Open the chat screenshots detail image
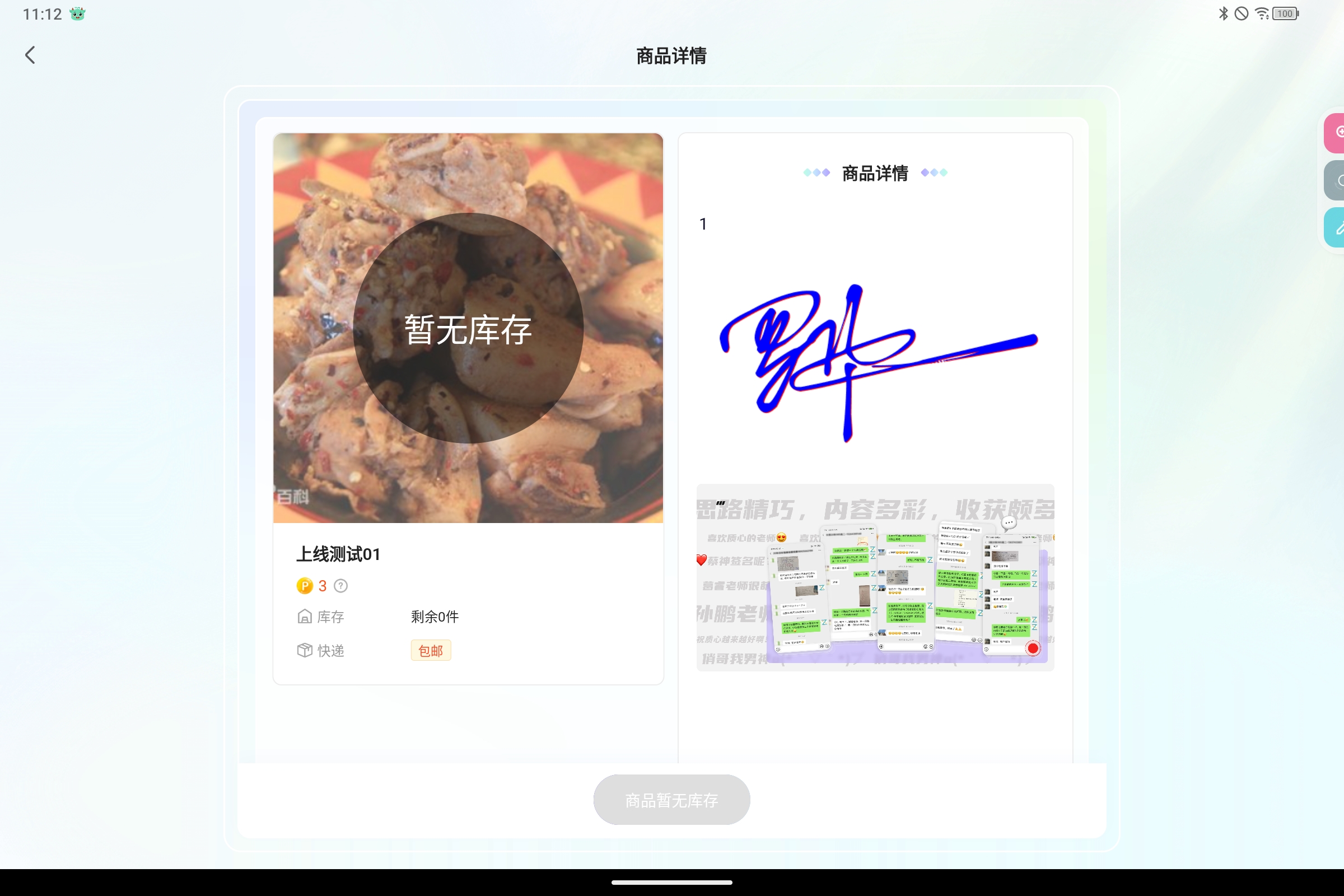This screenshot has height=896, width=1344. (875, 577)
